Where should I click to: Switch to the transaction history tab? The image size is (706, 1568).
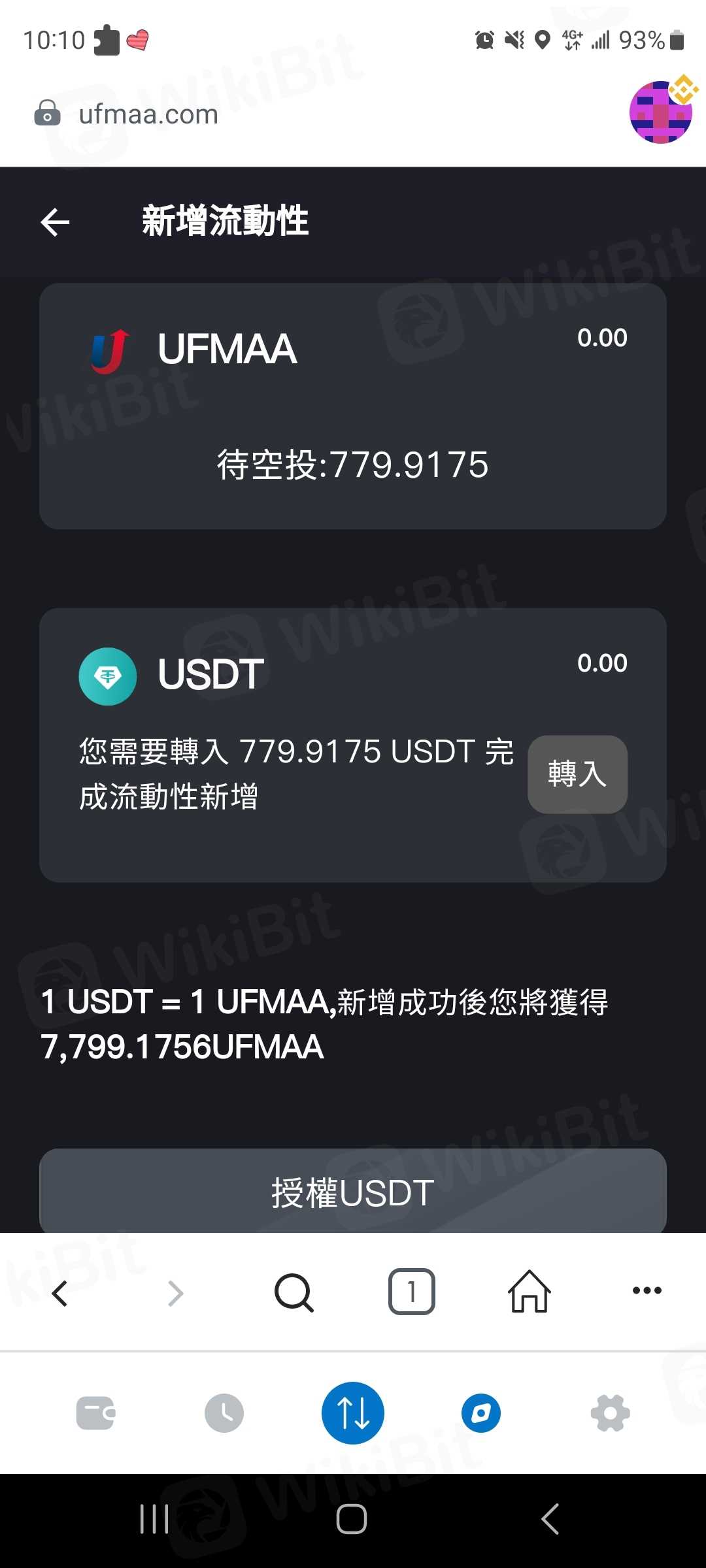click(x=224, y=1413)
